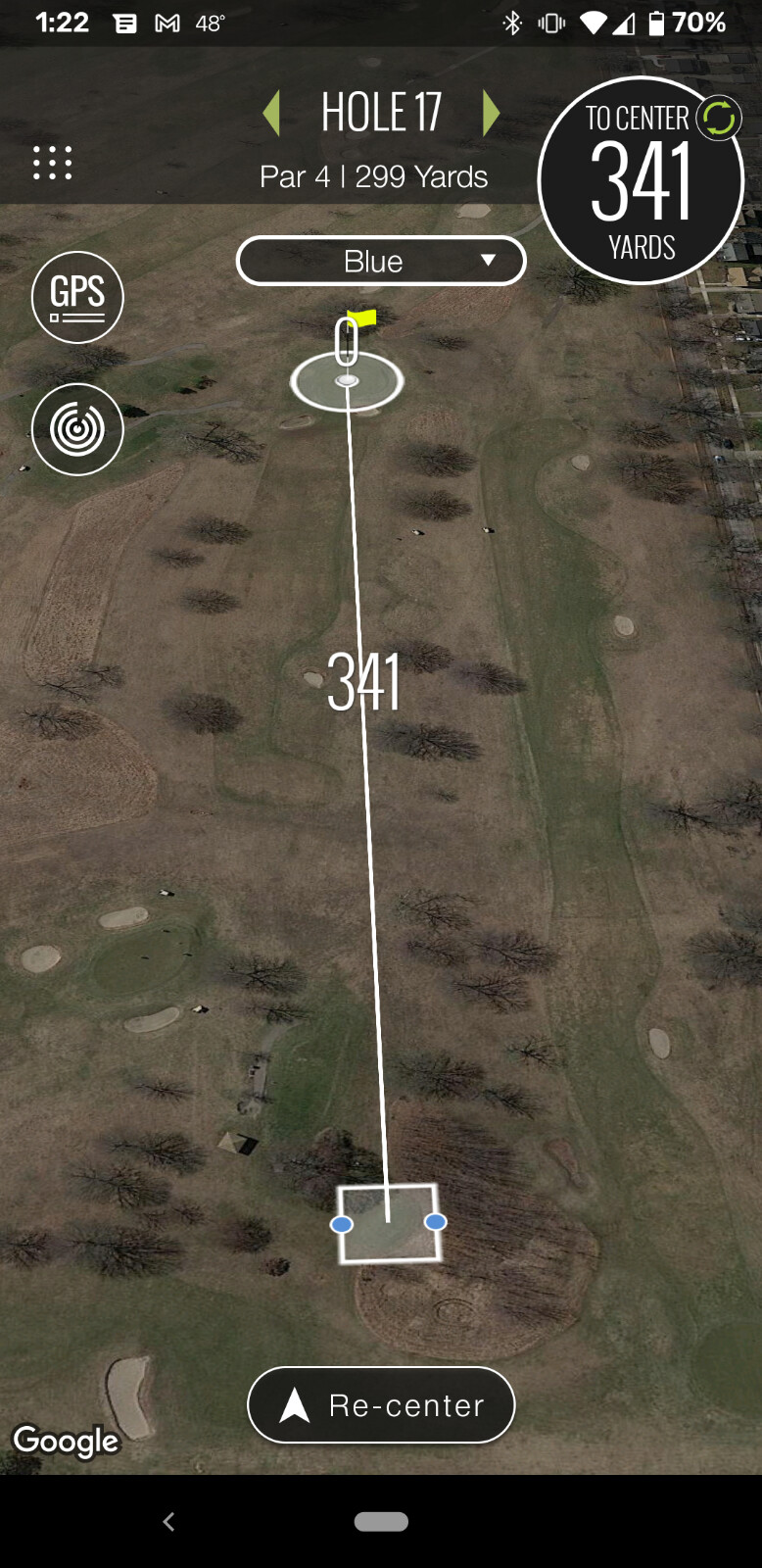Go to the previous hole arrow

coord(271,113)
